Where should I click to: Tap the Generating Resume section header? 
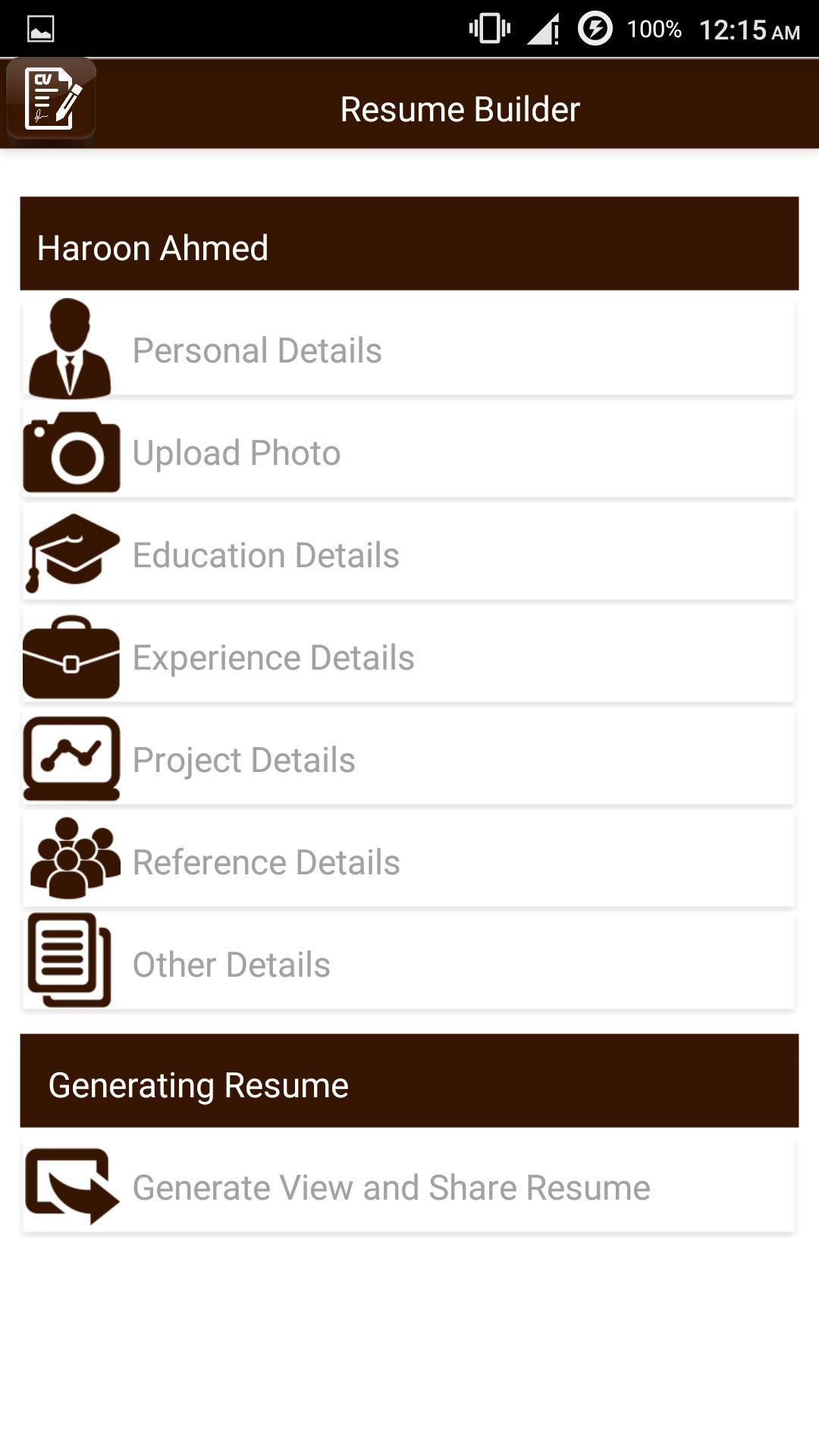click(409, 1083)
